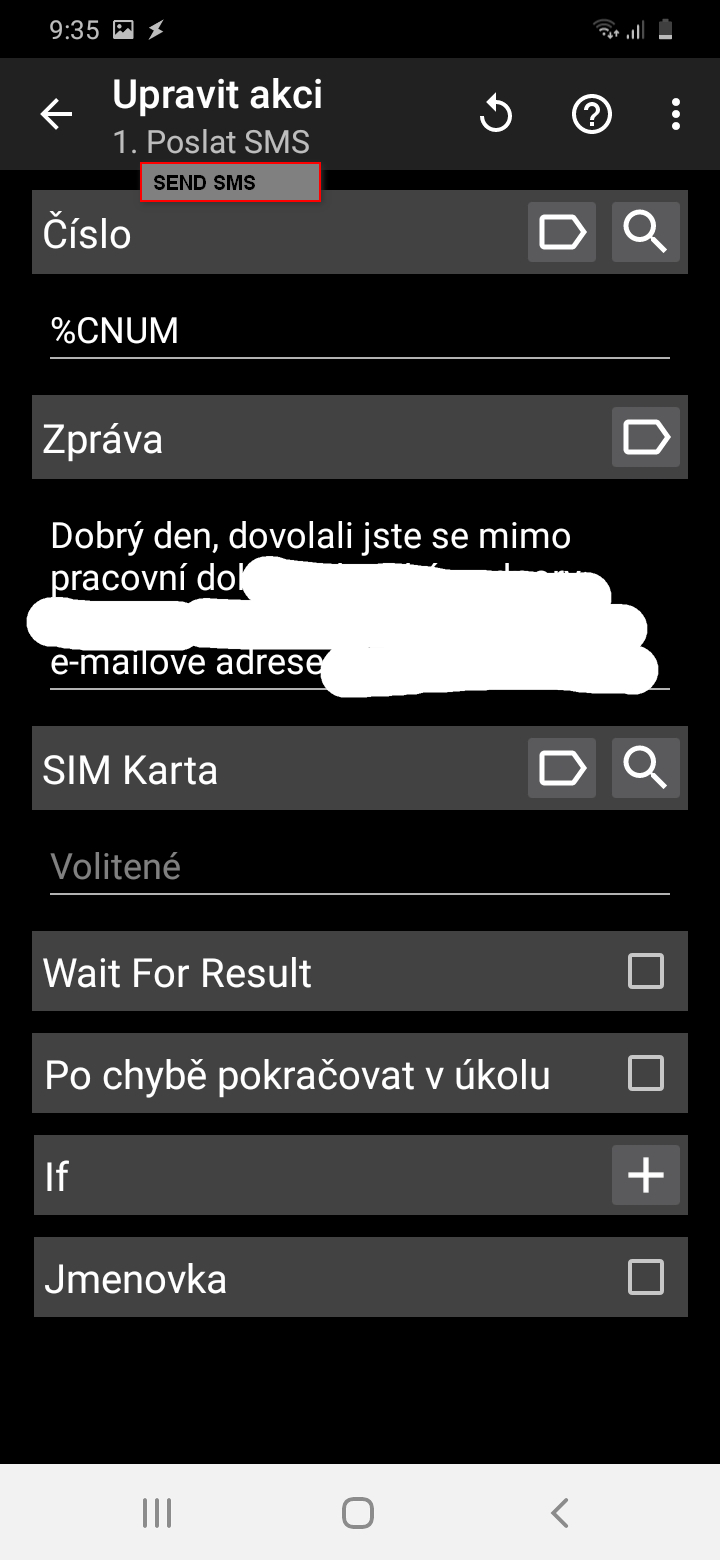Tap the system home button
This screenshot has height=1560, width=720.
coord(358,1513)
